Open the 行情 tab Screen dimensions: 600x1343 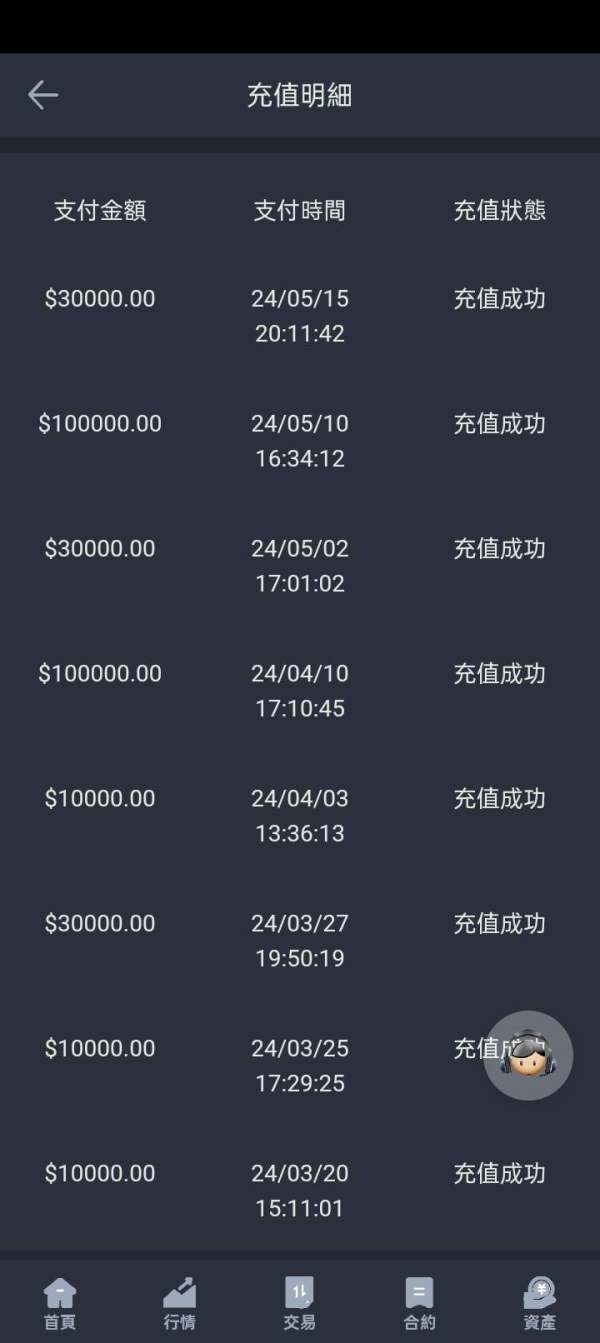(x=180, y=1303)
